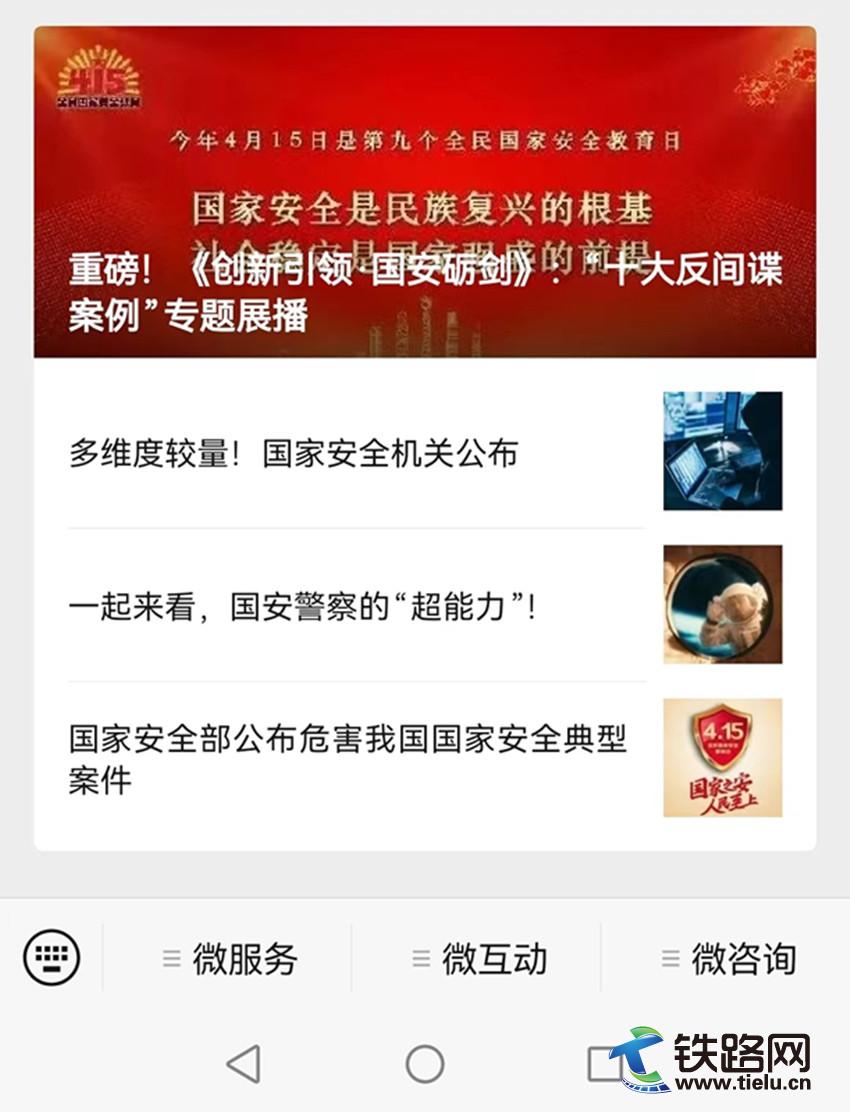Open the headline article 《创新引领 国安砺剑》
This screenshot has height=1112, width=850.
click(425, 292)
